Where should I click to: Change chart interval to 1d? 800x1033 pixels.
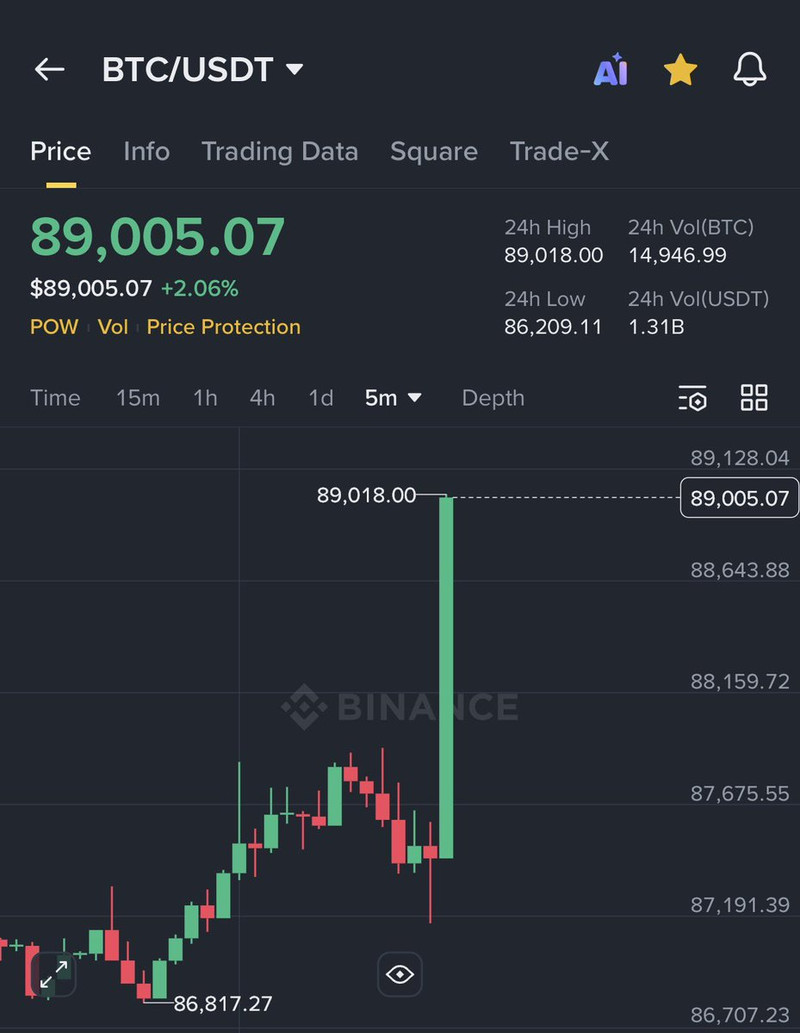coord(320,398)
